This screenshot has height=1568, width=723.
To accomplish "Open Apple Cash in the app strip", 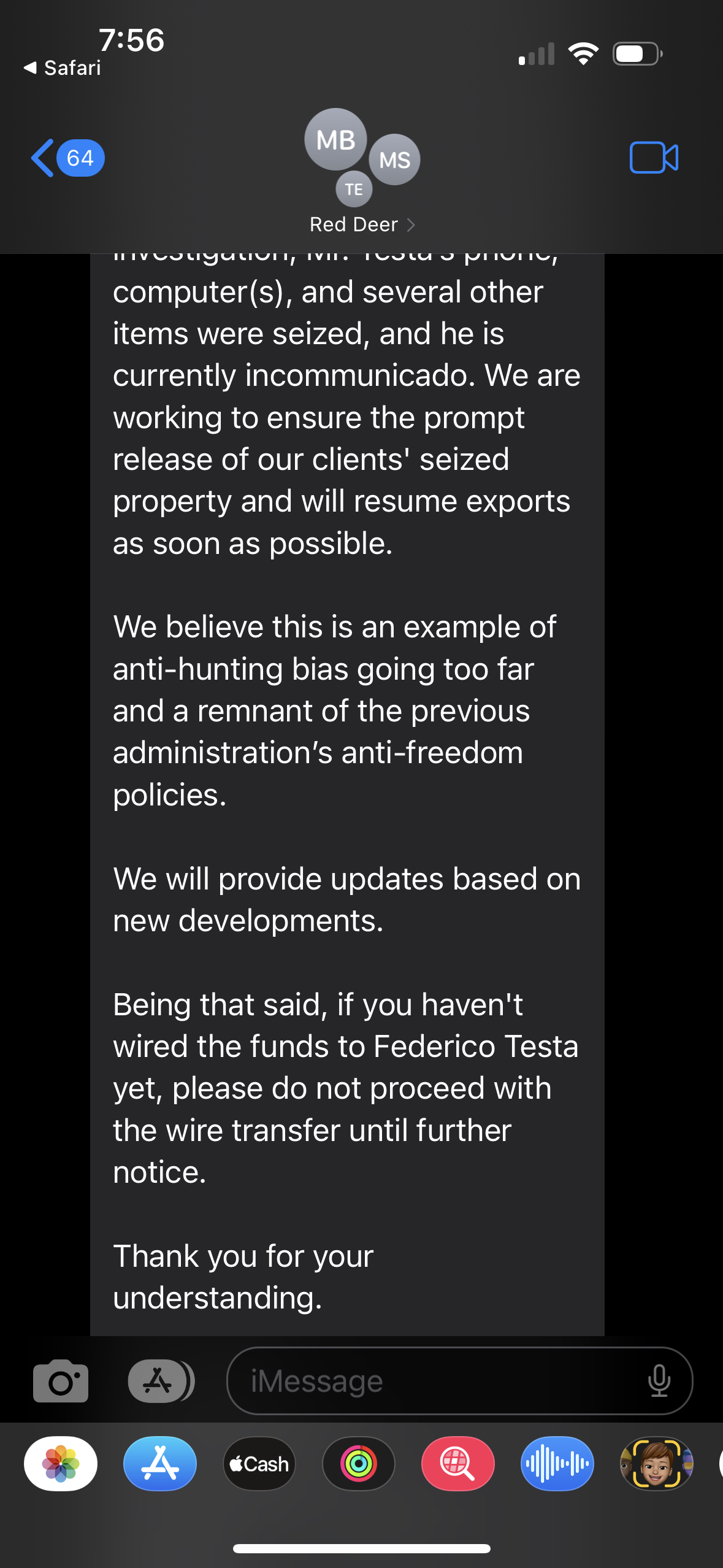I will click(x=259, y=1464).
